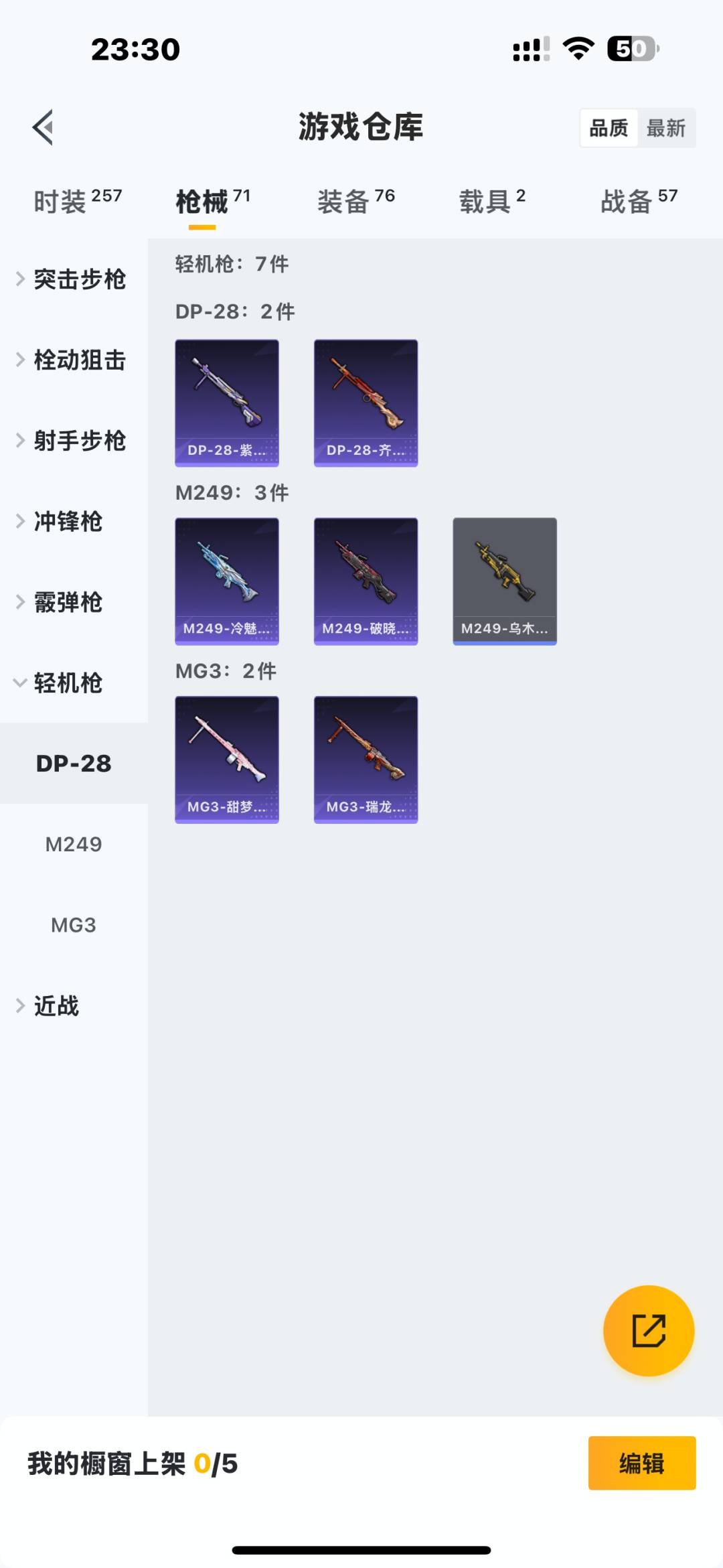
Task: Expand the 近战 melee category
Action: [x=56, y=1006]
